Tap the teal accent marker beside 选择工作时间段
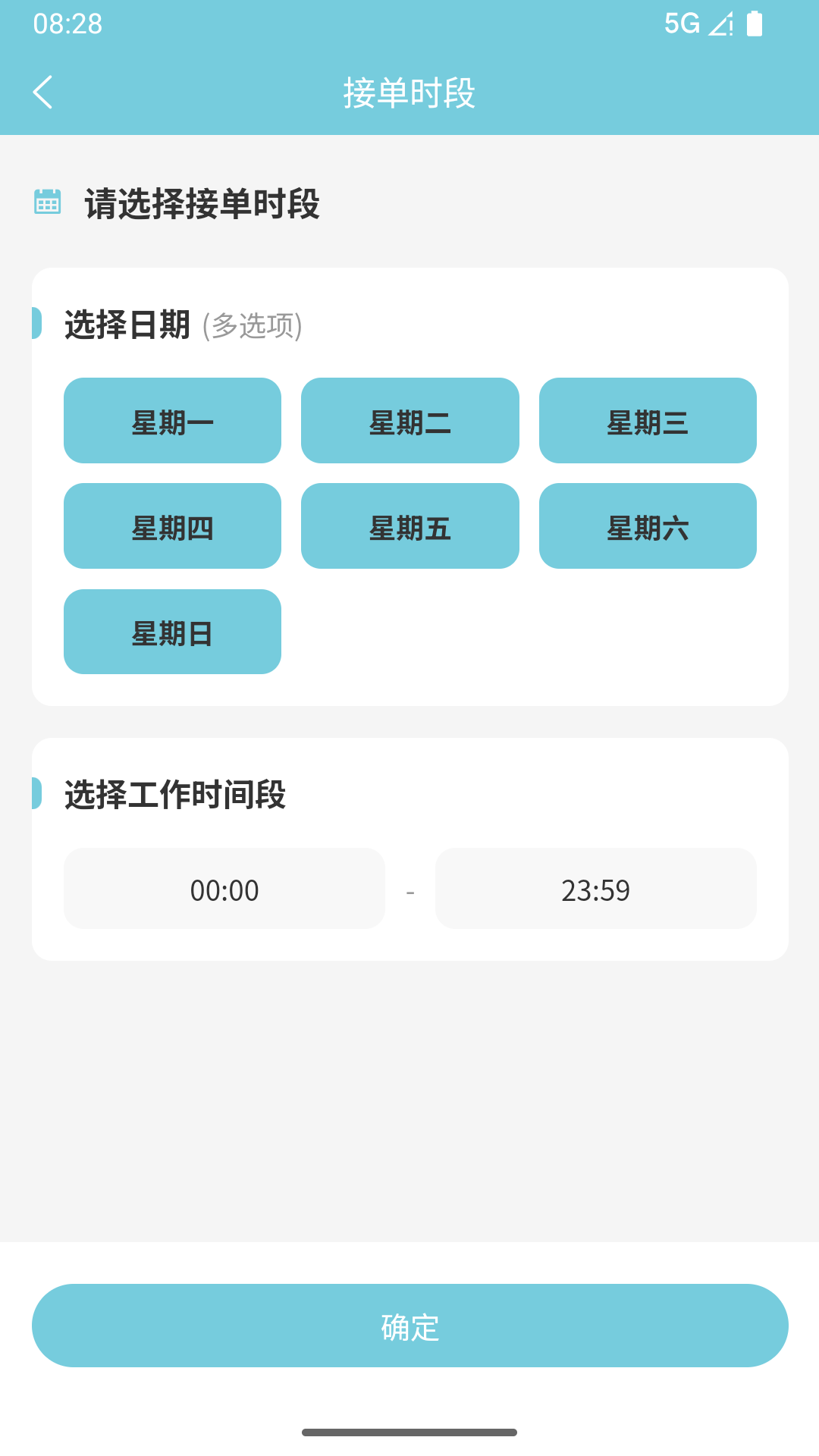 point(36,795)
